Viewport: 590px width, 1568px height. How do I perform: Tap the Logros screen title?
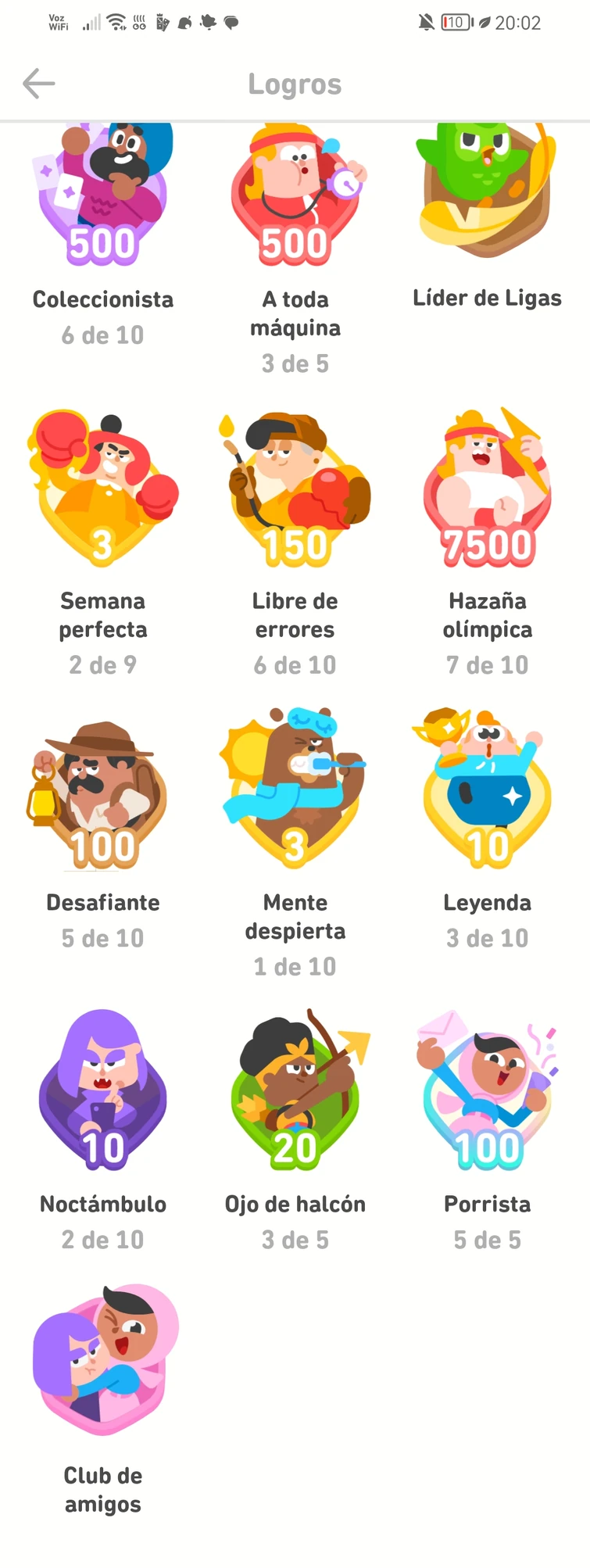tap(295, 84)
